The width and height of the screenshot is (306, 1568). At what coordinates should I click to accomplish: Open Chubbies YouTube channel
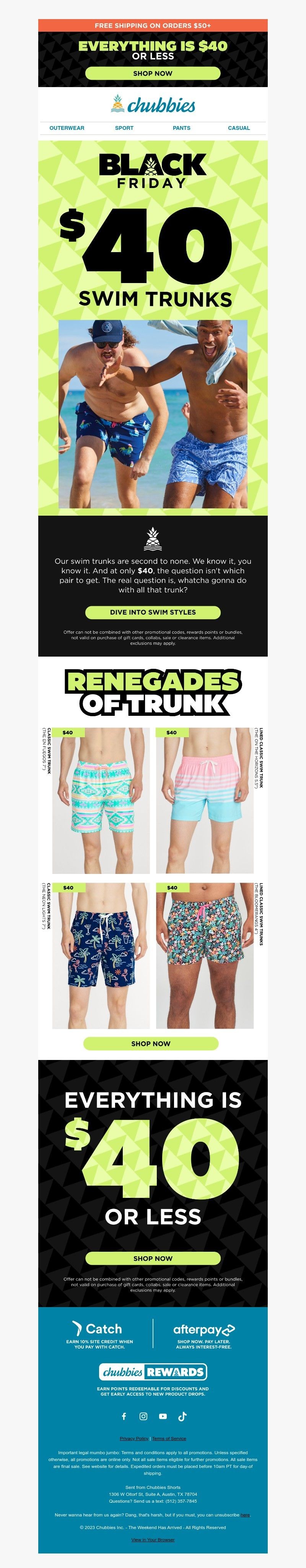pos(163,1416)
